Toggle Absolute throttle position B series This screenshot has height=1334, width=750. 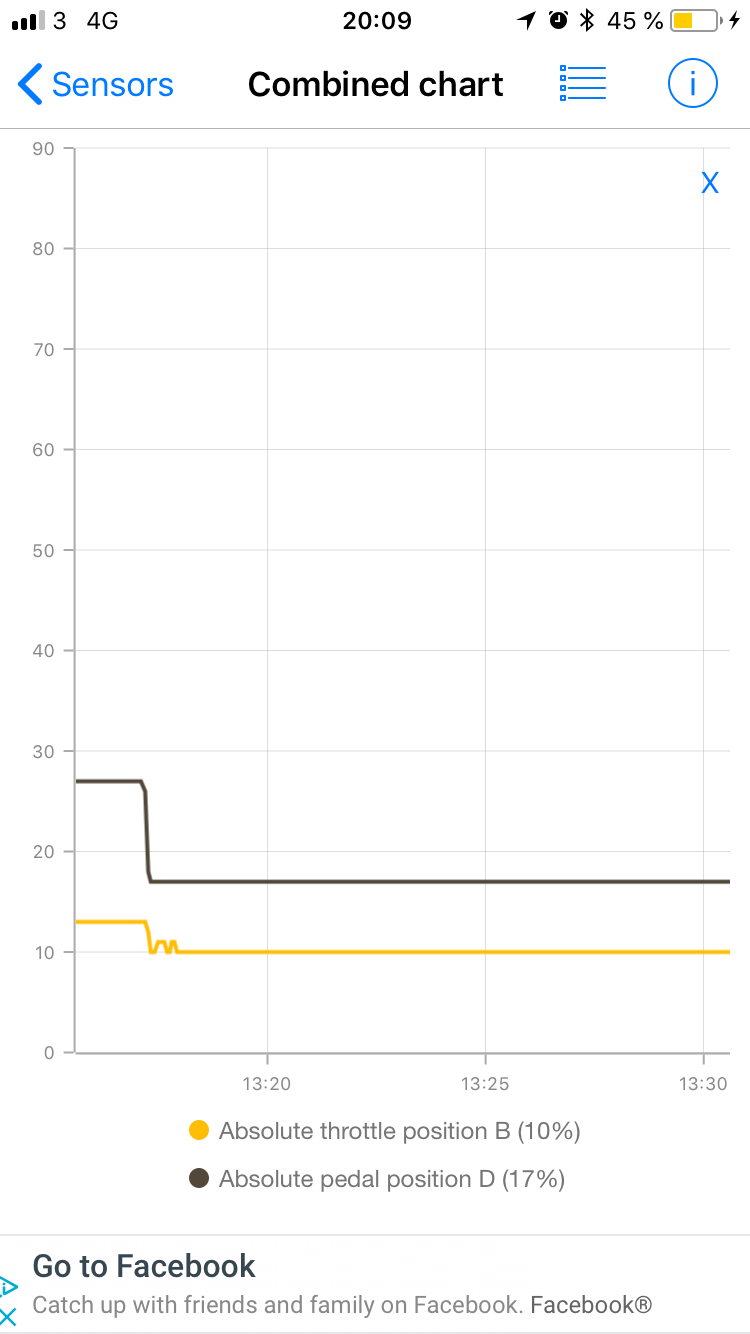[385, 1131]
